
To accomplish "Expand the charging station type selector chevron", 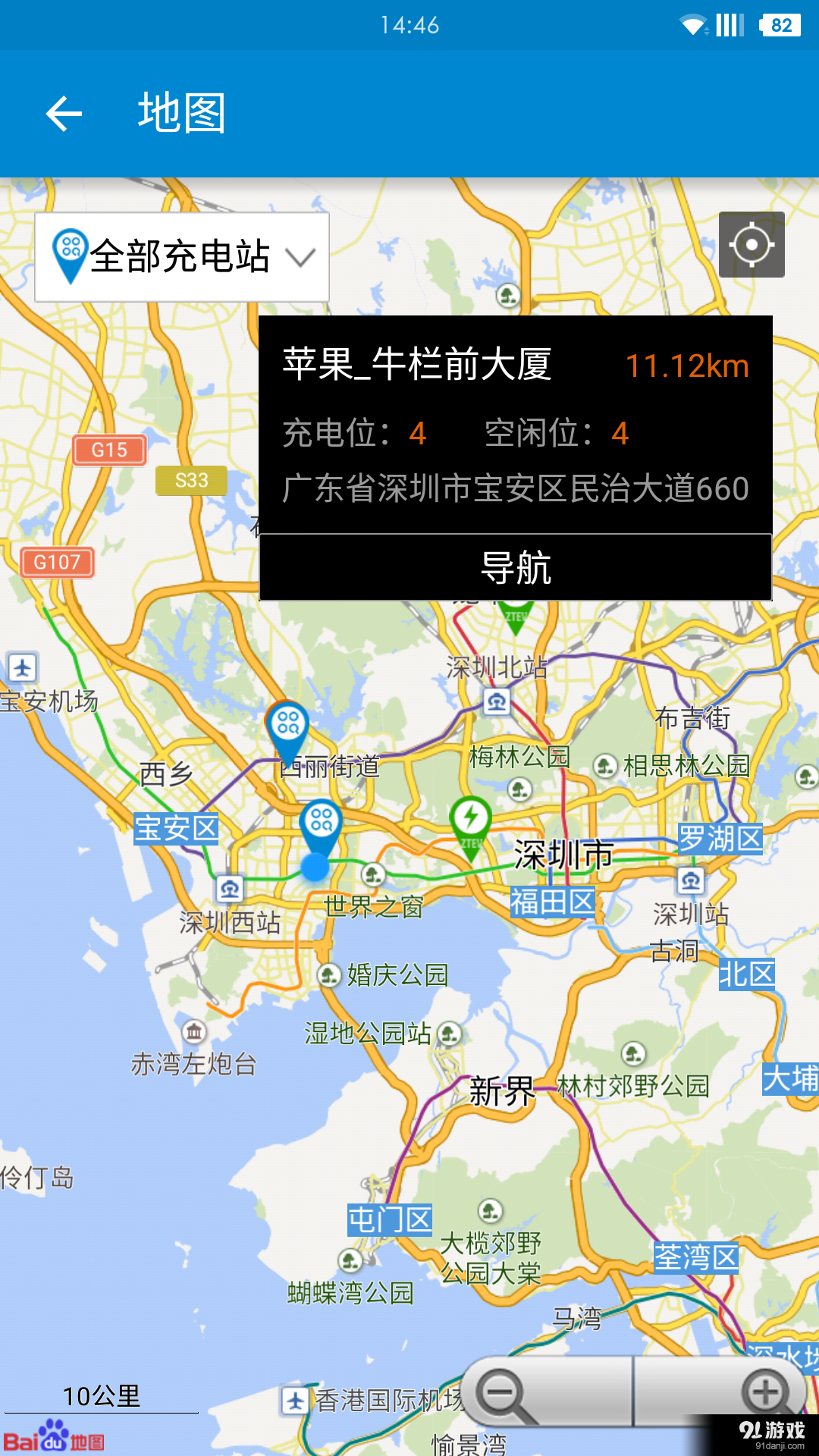I will [301, 257].
